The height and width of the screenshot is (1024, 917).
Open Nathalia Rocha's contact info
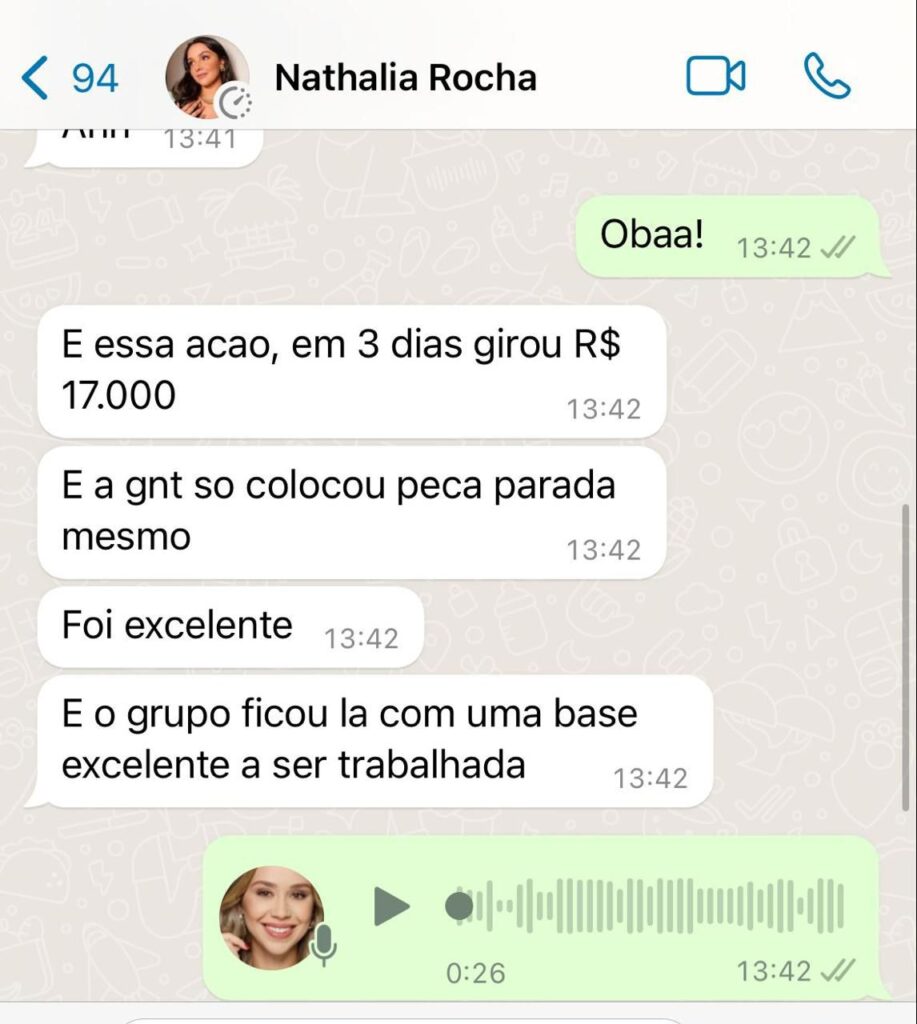click(405, 77)
